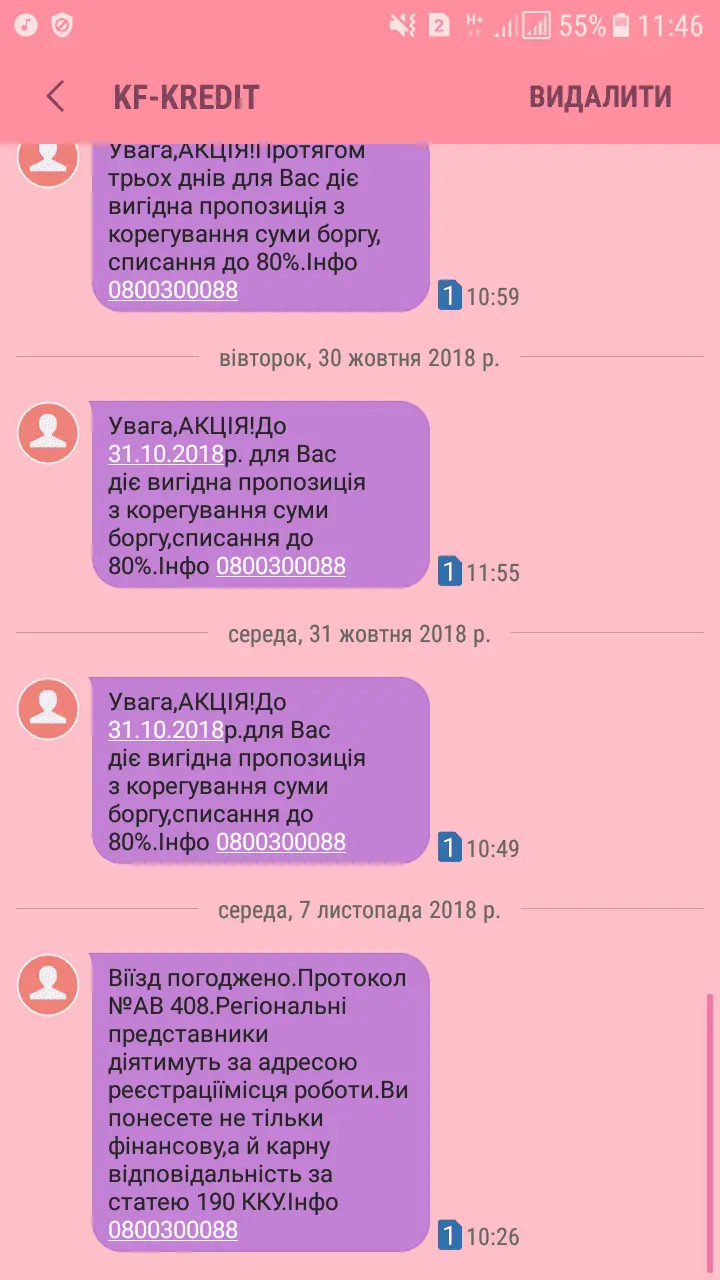
Task: Call 0800300088 from the 11:55 message
Action: tap(281, 567)
